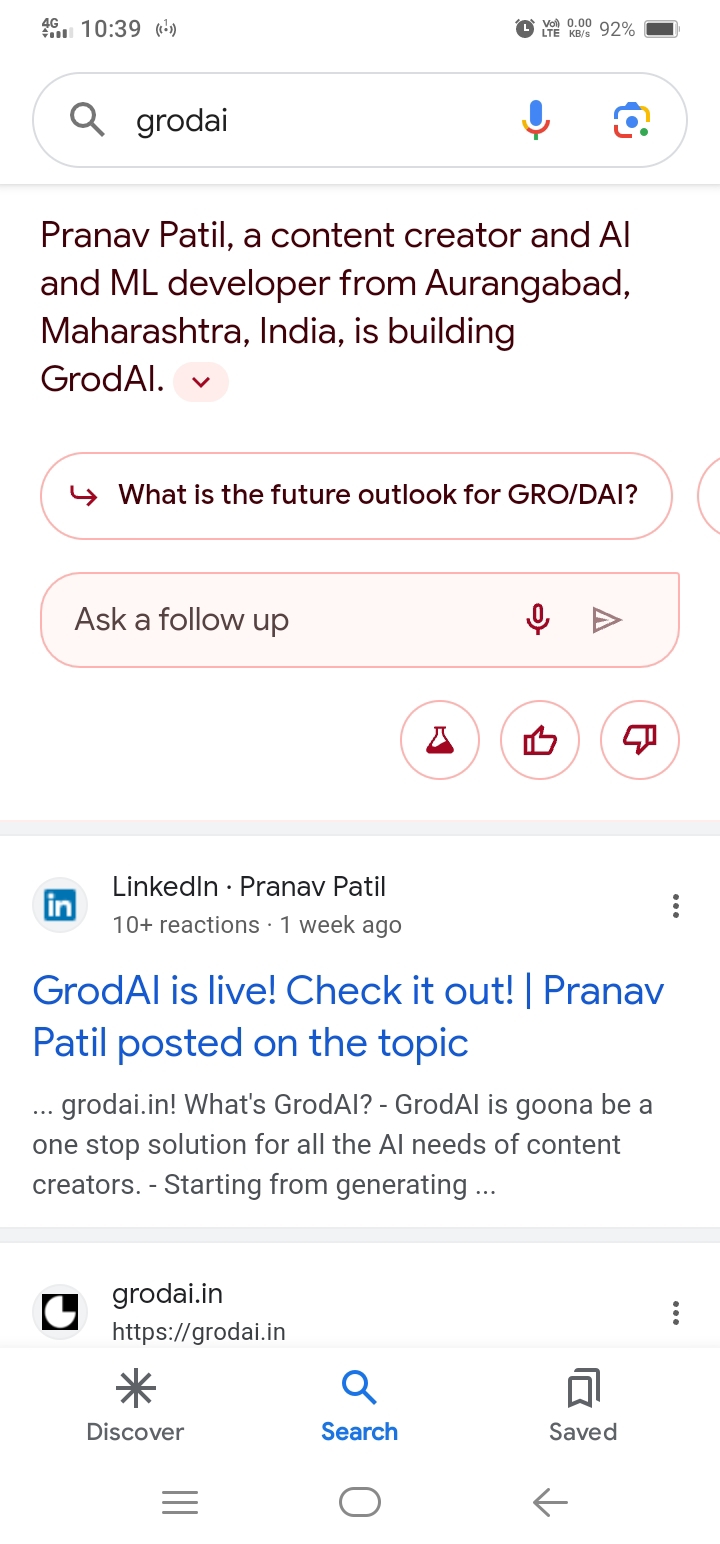Tap the microphone in the follow-up box

click(538, 620)
